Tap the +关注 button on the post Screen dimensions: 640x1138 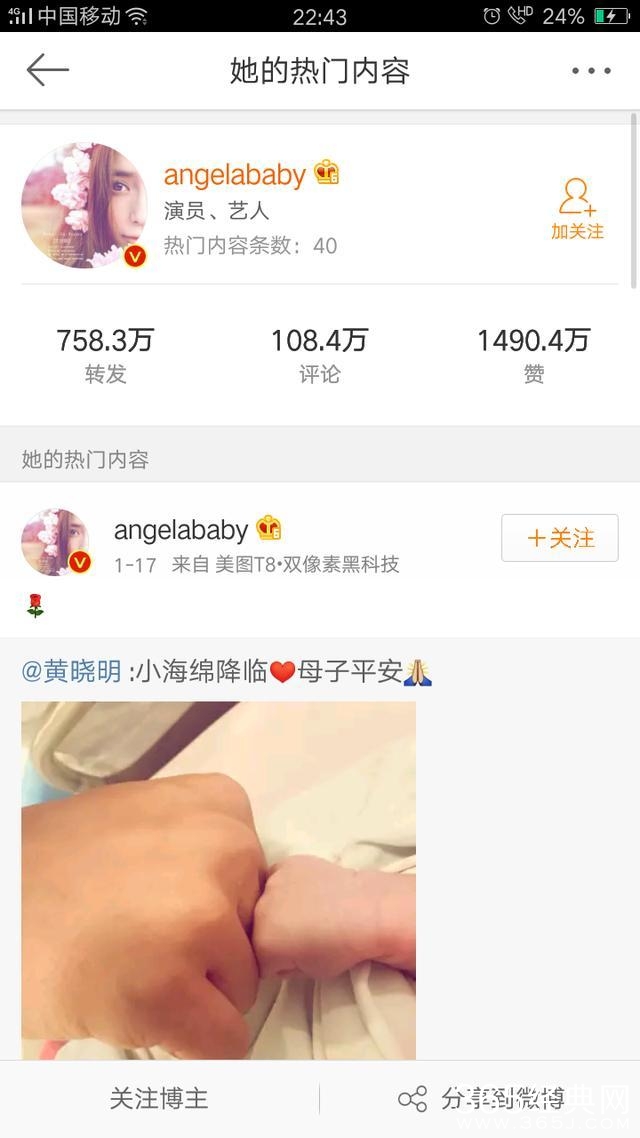click(x=559, y=538)
